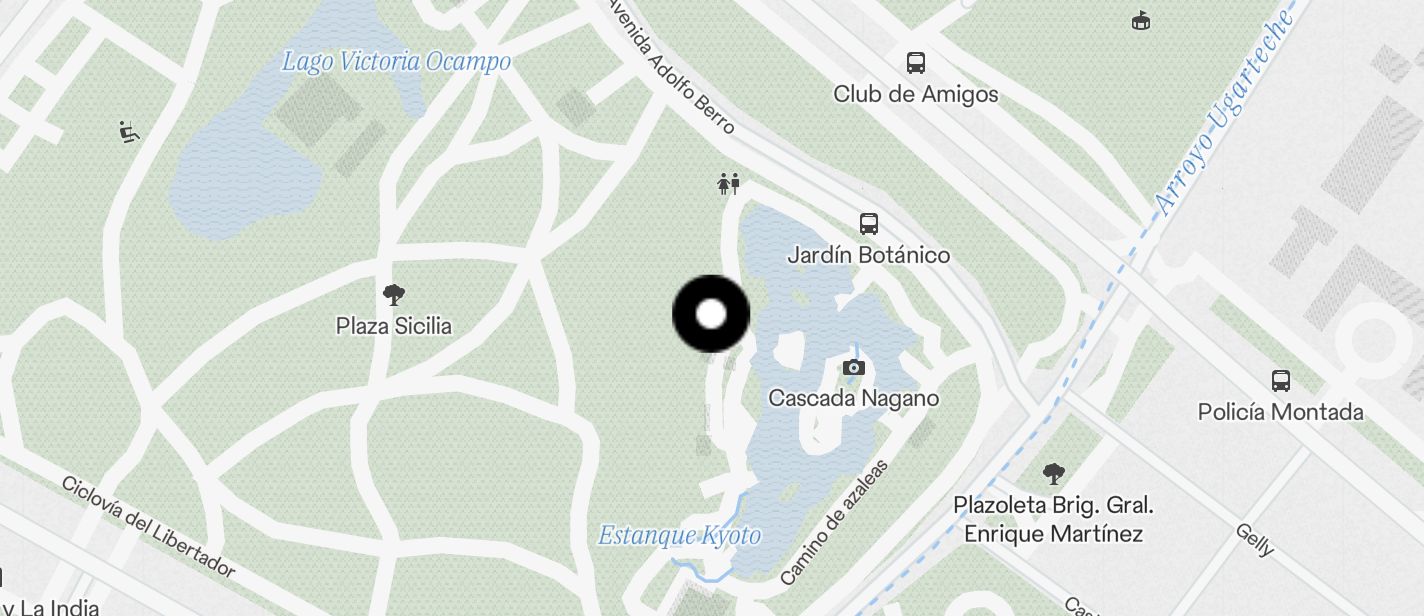Viewport: 1424px width, 616px height.
Task: Tap the black circular location marker
Action: [711, 314]
